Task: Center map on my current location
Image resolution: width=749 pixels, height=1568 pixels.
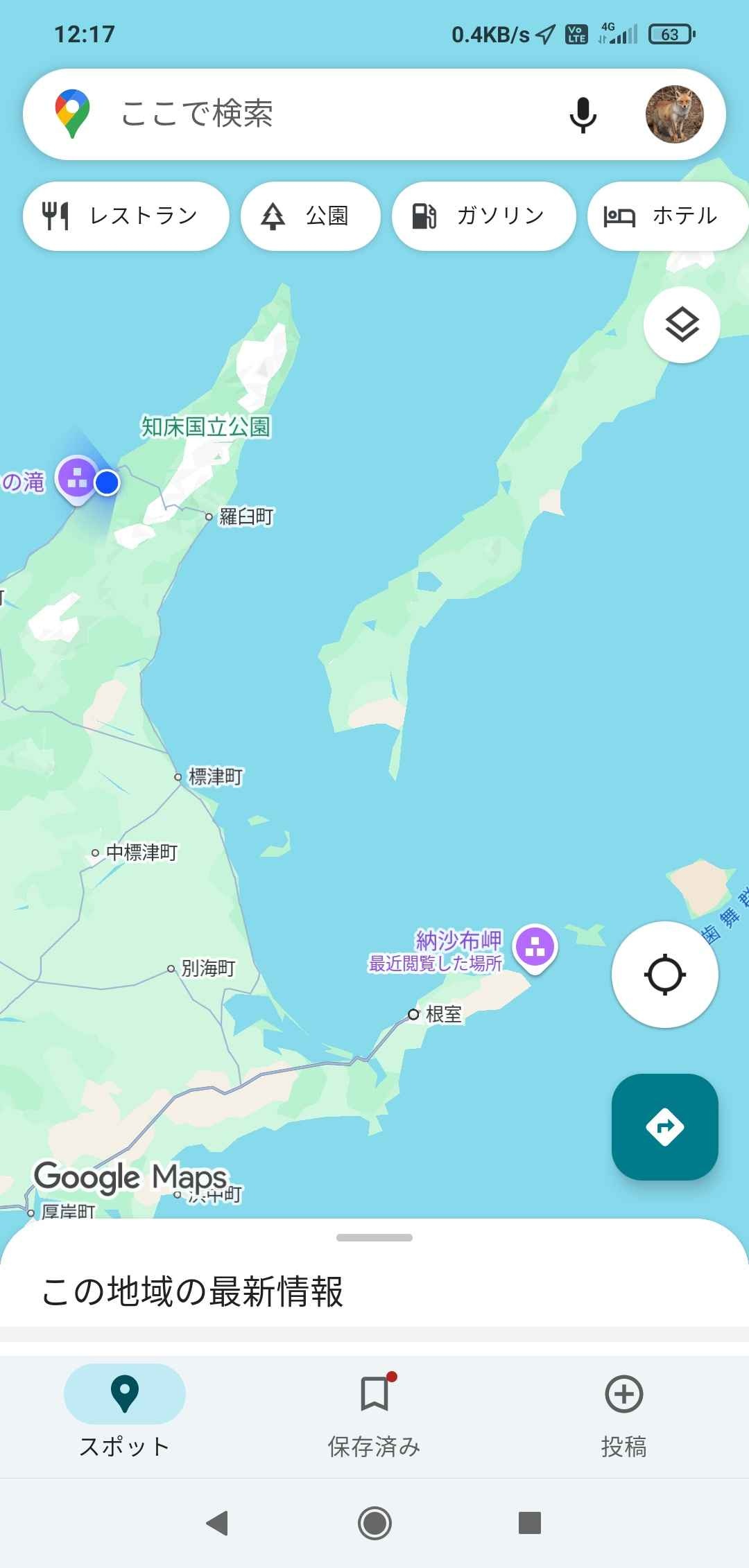Action: click(x=664, y=975)
